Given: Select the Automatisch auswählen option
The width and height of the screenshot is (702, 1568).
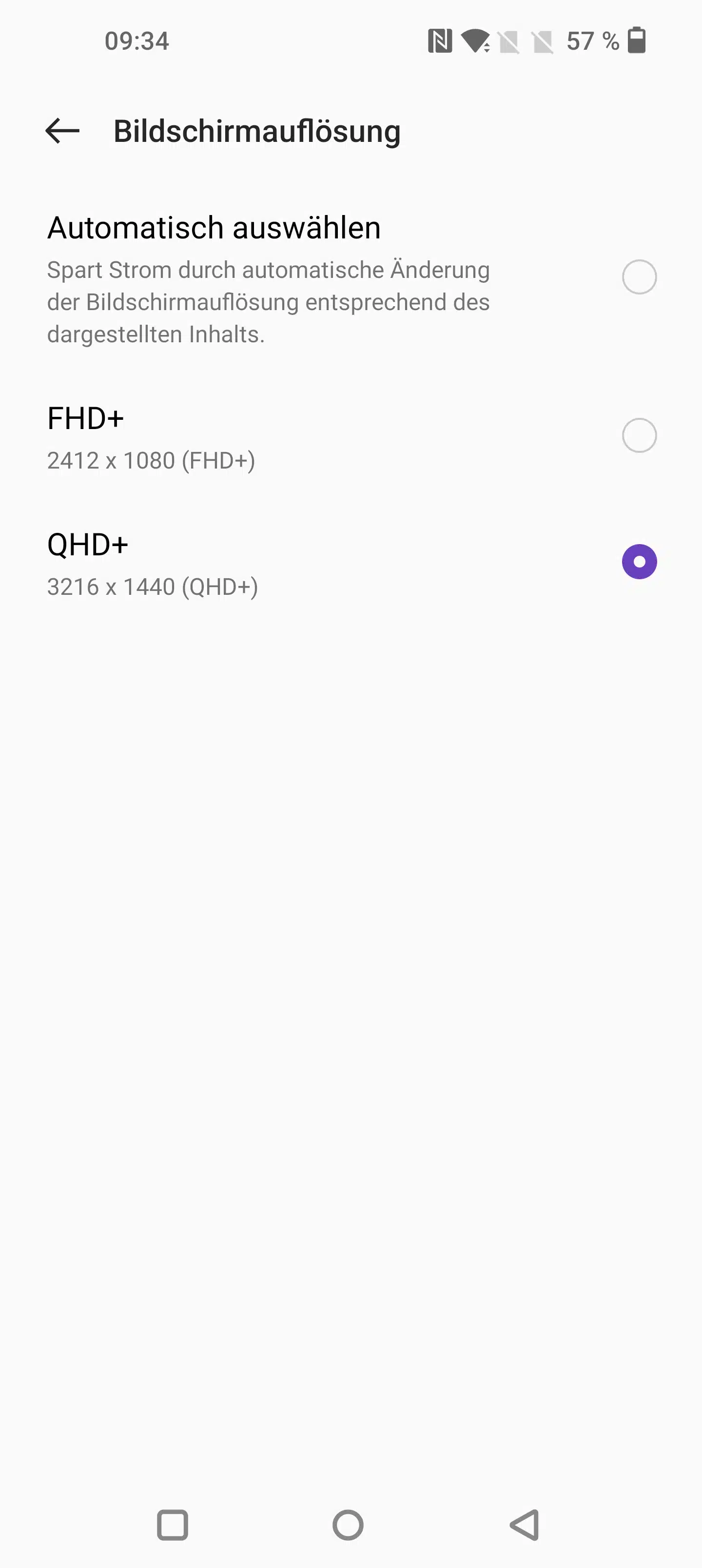Looking at the screenshot, I should 639,277.
